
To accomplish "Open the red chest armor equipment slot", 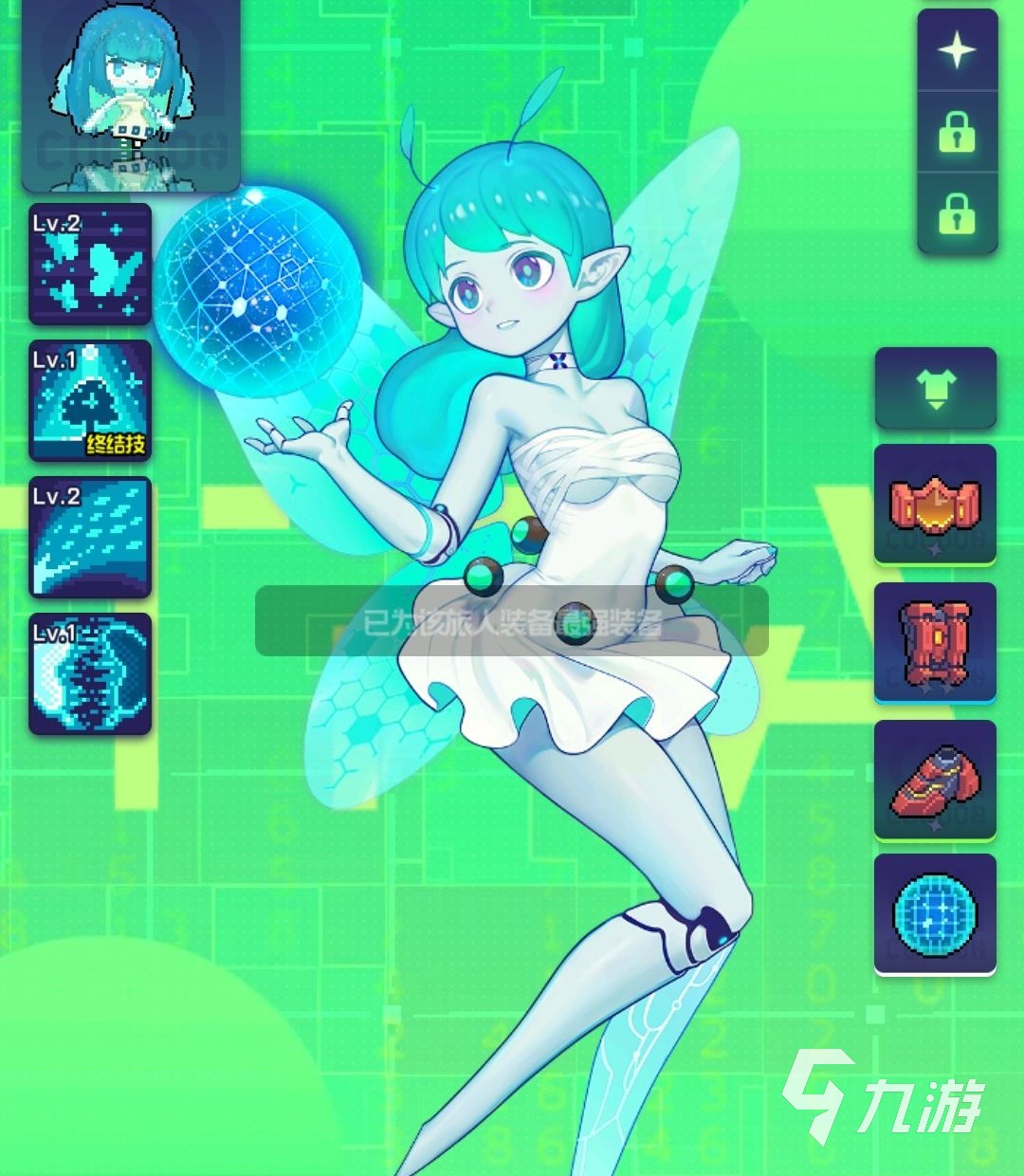I will pos(935,505).
